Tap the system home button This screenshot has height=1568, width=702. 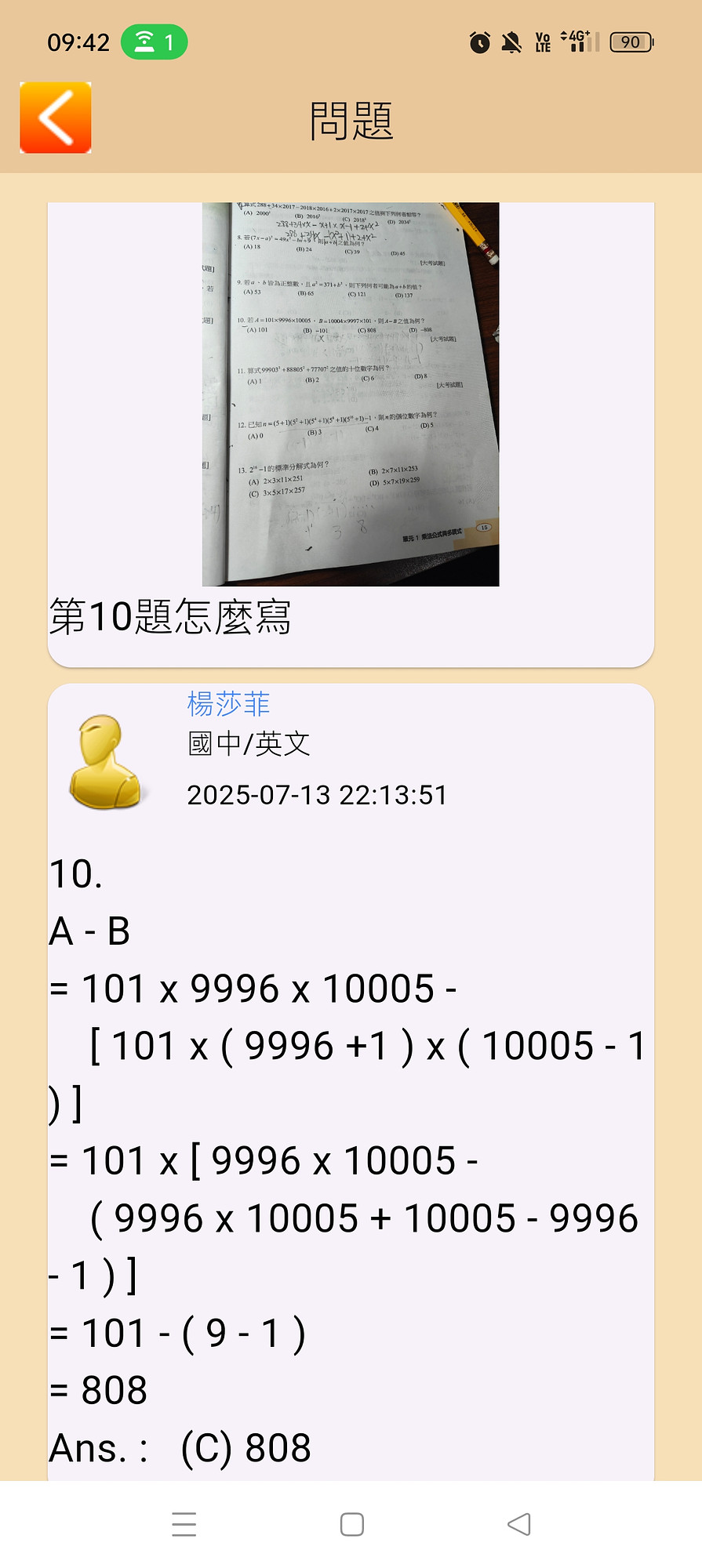tap(351, 1524)
